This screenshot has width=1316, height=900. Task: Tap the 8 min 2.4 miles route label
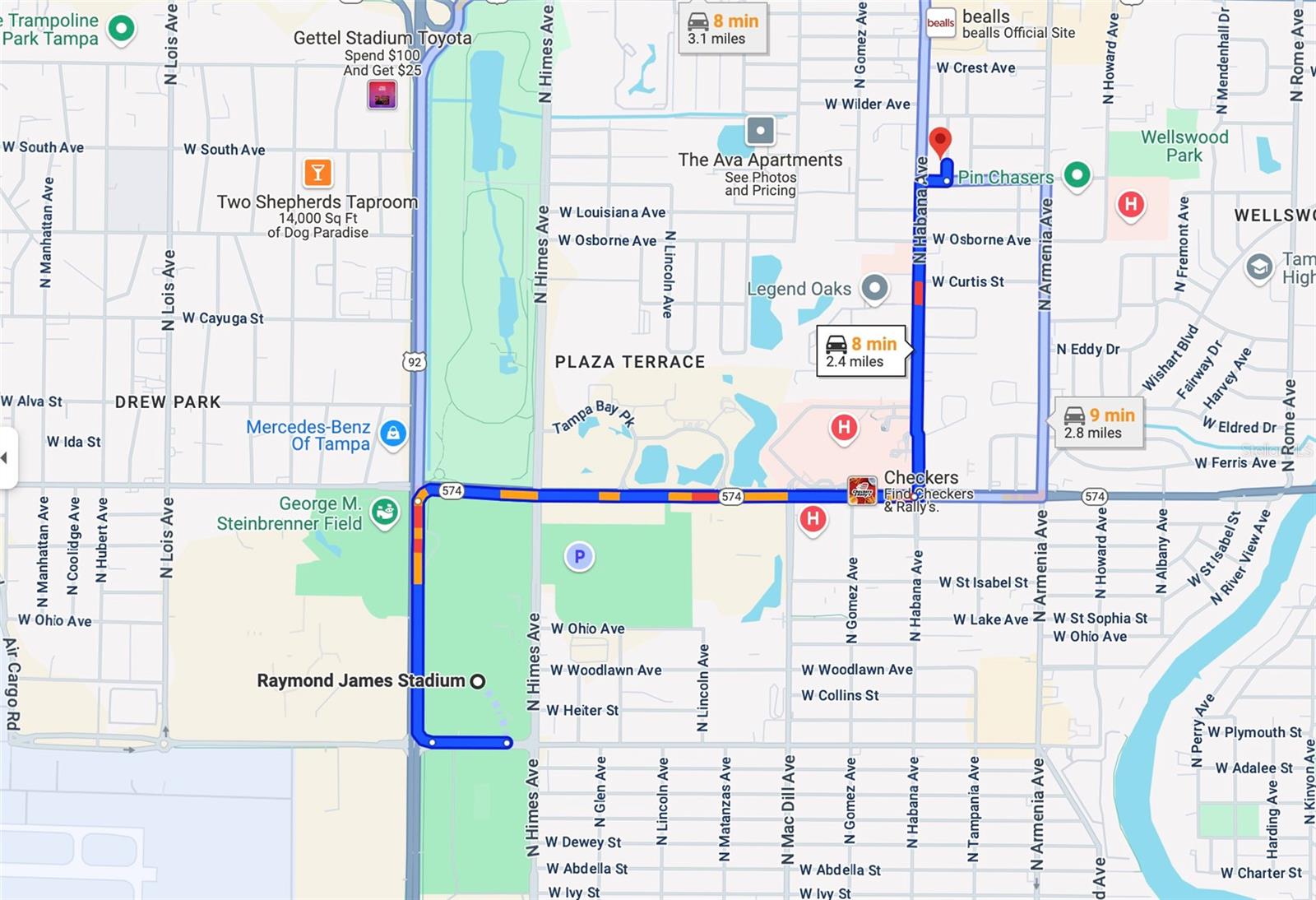coord(861,352)
